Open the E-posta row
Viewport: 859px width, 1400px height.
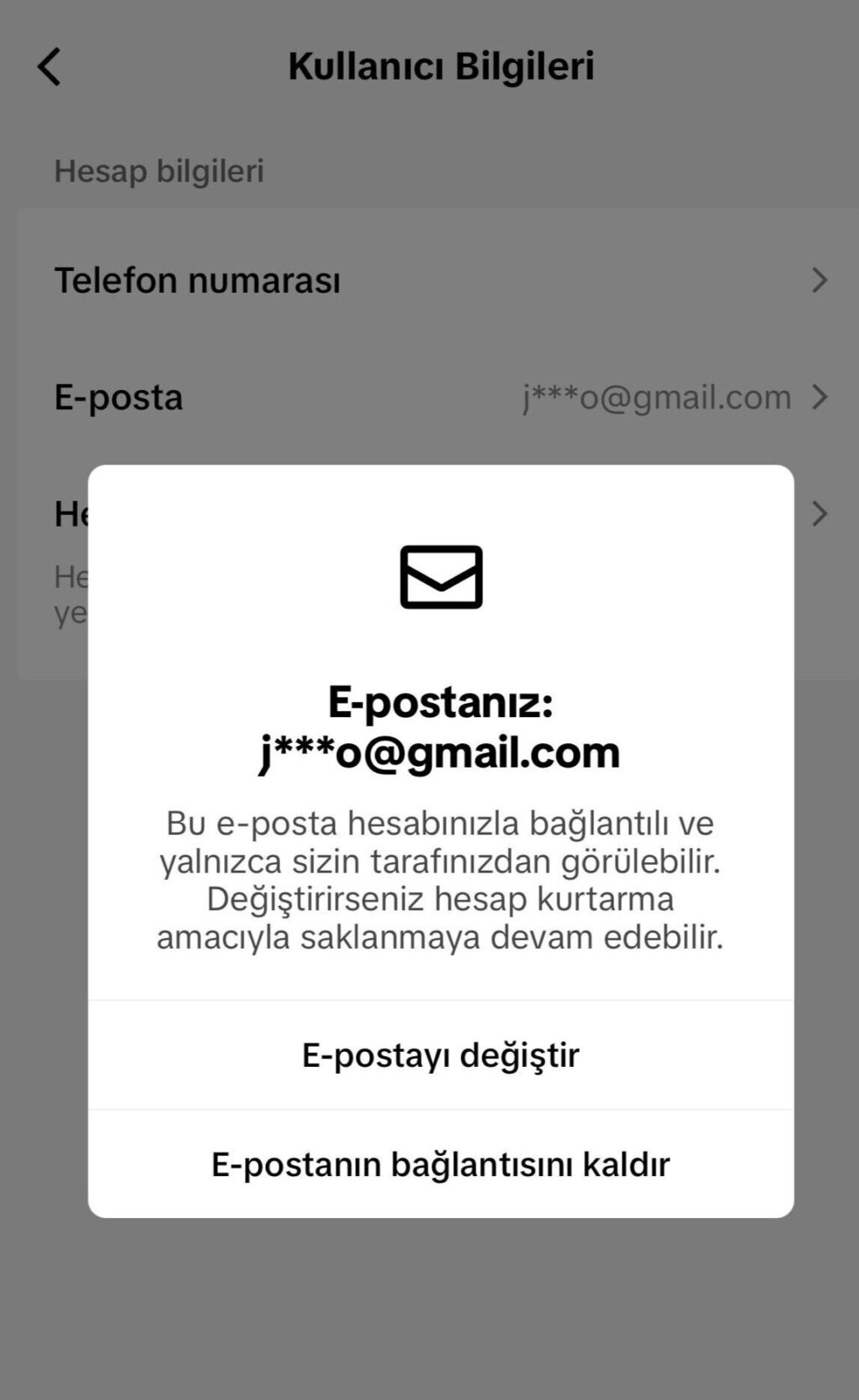pos(440,397)
